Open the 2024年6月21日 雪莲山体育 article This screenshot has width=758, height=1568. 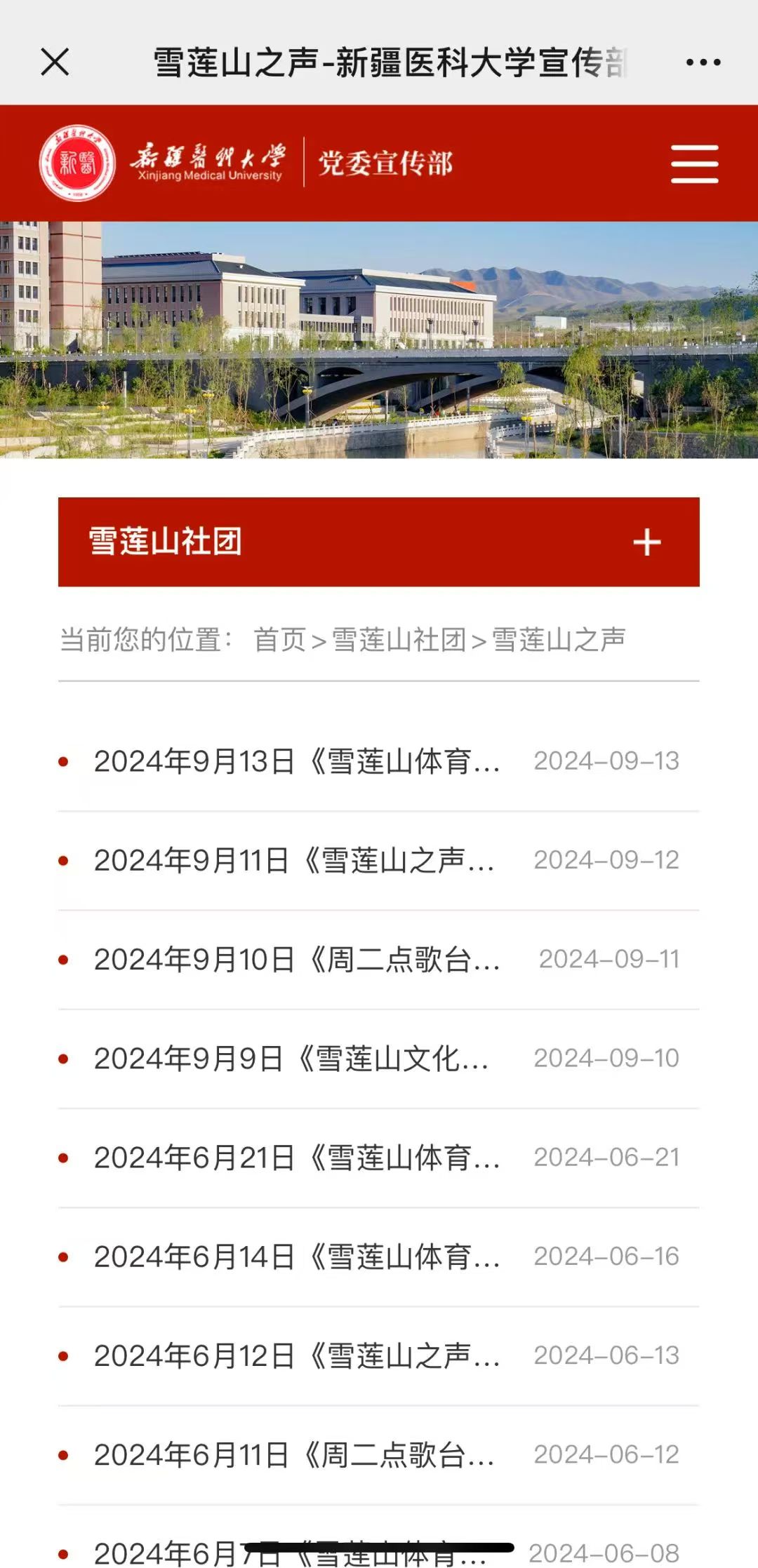297,1158
